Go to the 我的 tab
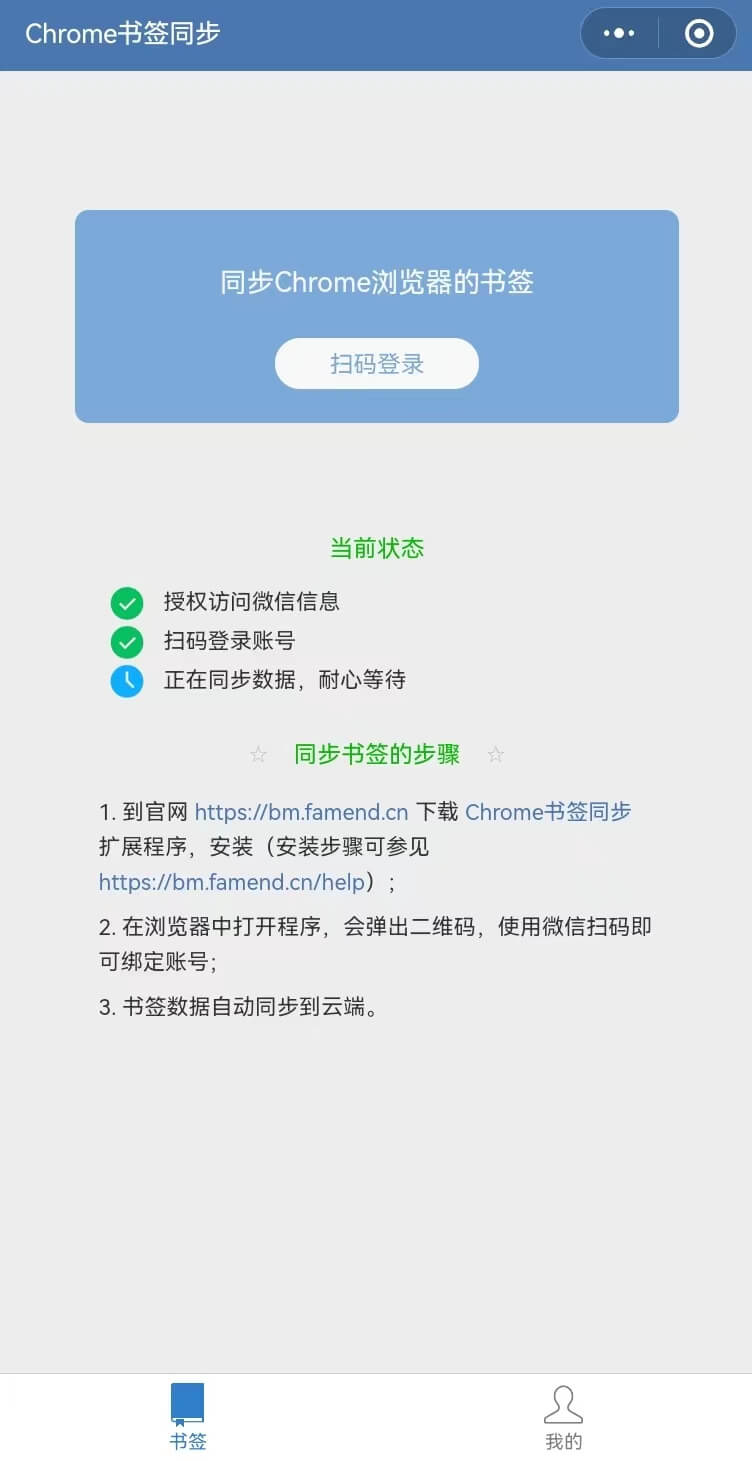The width and height of the screenshot is (752, 1461). click(x=563, y=1416)
